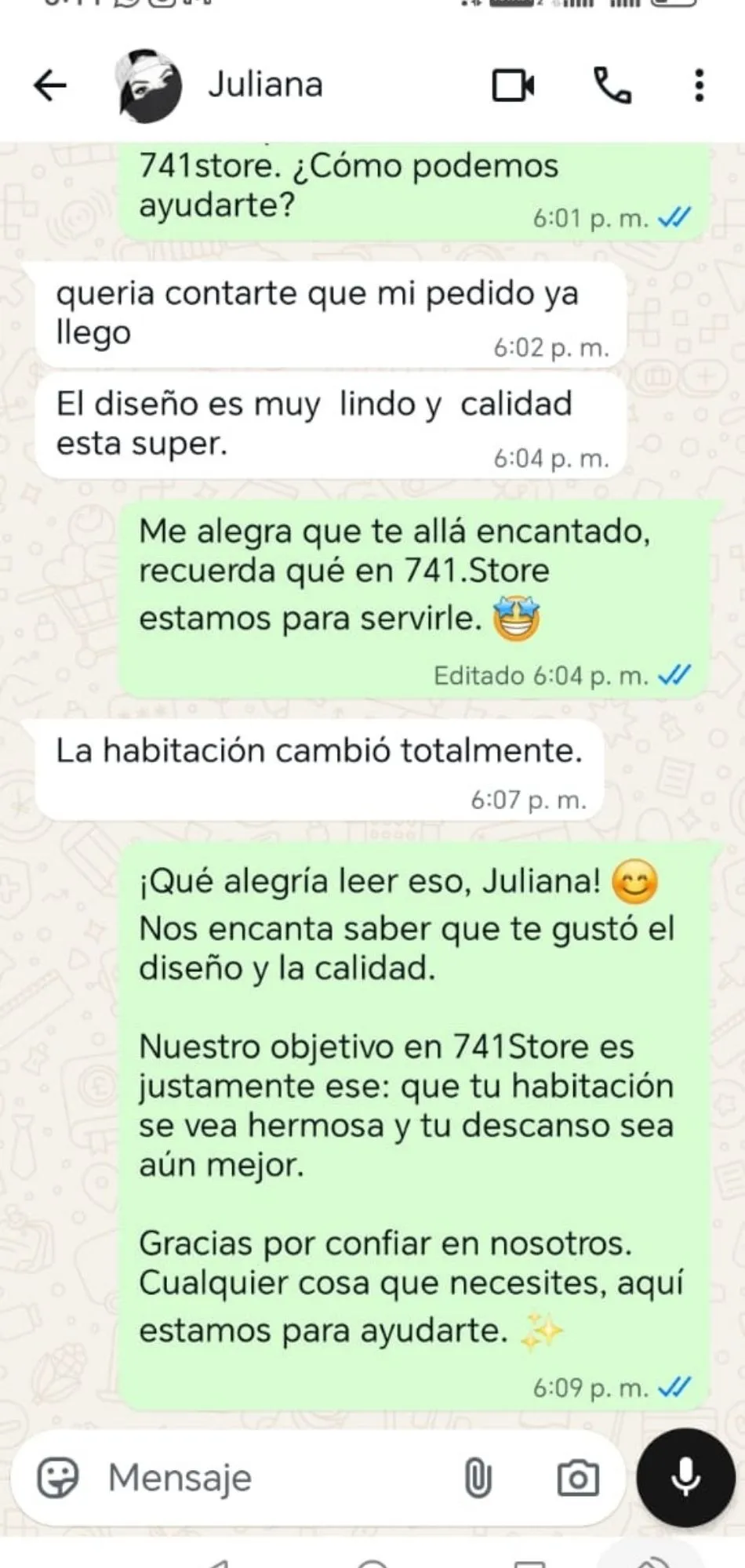The image size is (745, 1568).
Task: Start a video call with Juliana
Action: [514, 85]
